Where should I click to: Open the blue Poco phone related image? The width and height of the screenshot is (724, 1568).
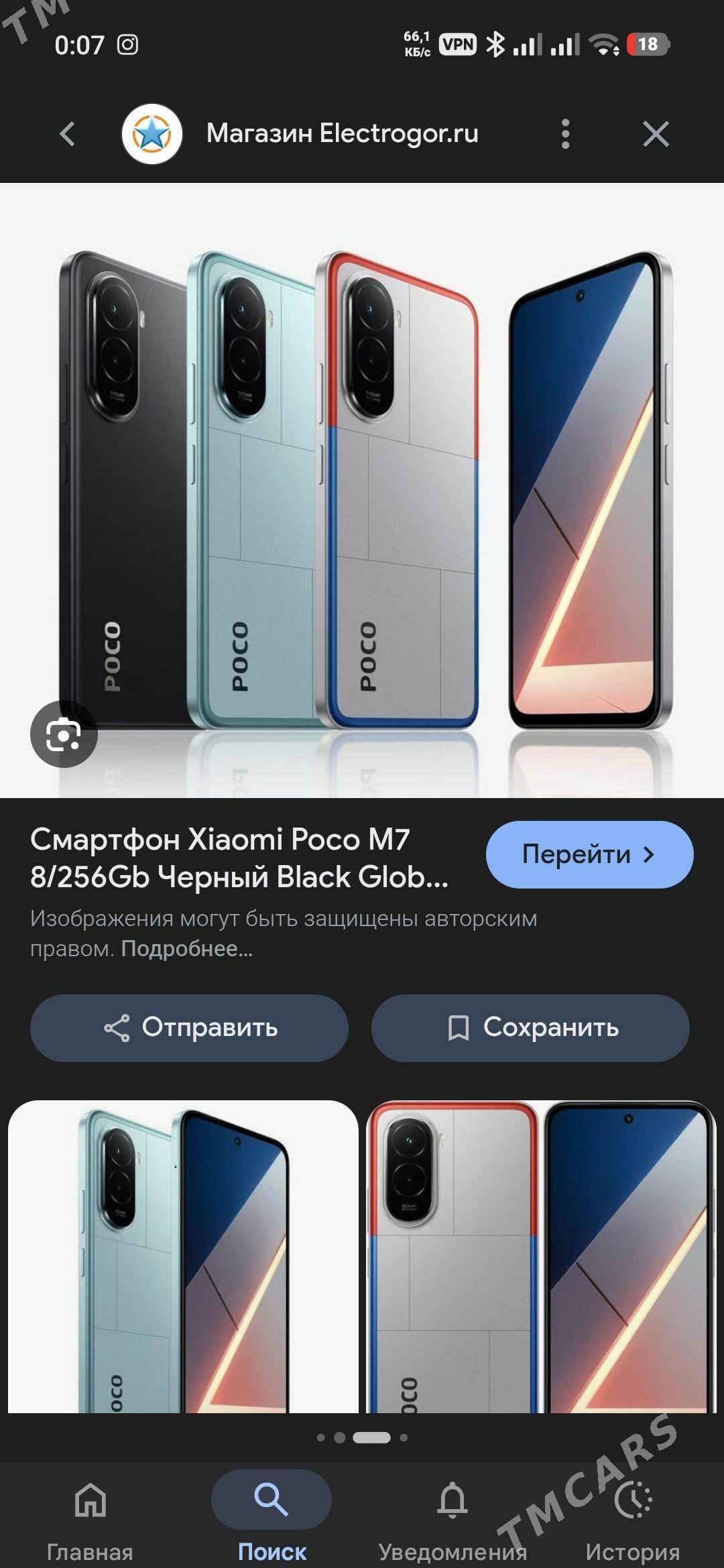183,1256
